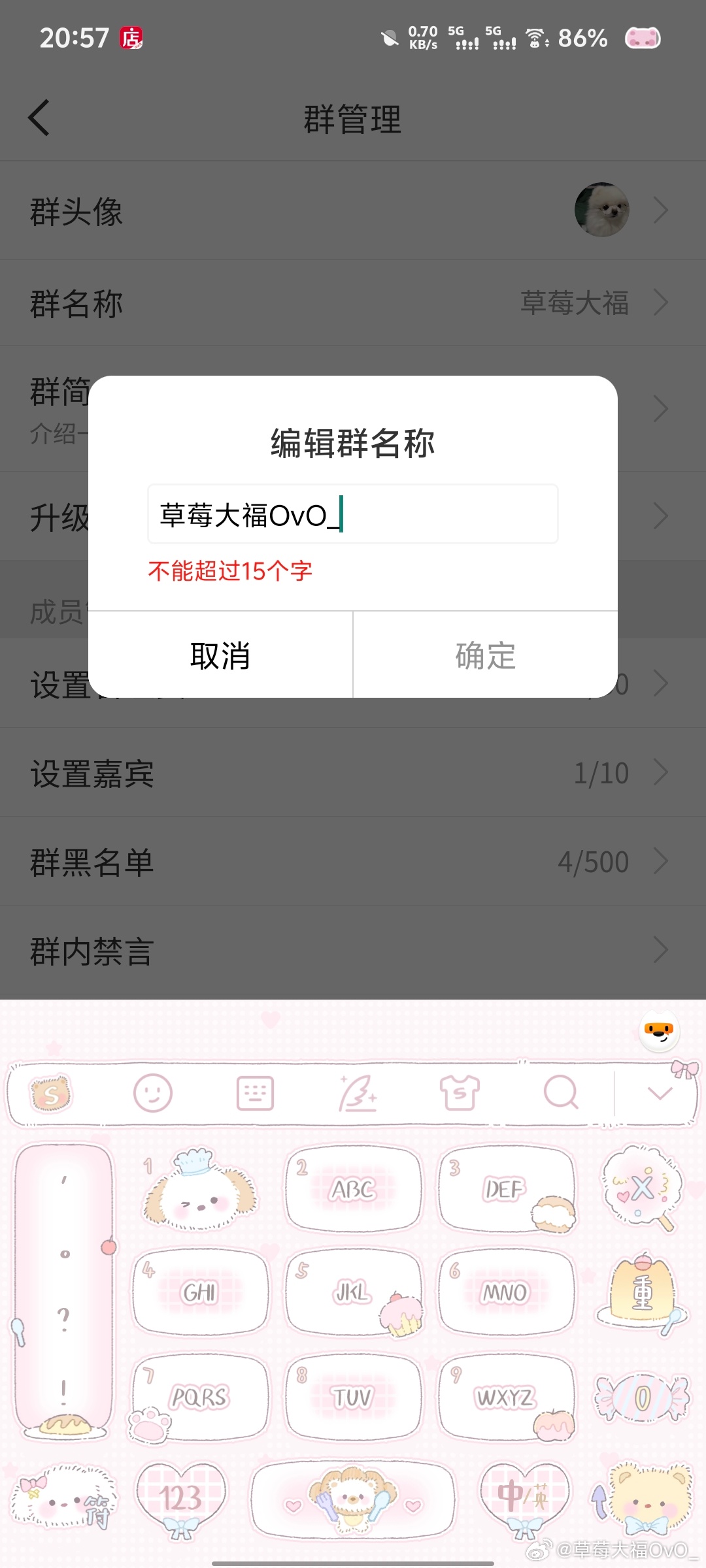Image resolution: width=706 pixels, height=1568 pixels.
Task: Open the keyboard skin shirt icon
Action: [460, 1093]
